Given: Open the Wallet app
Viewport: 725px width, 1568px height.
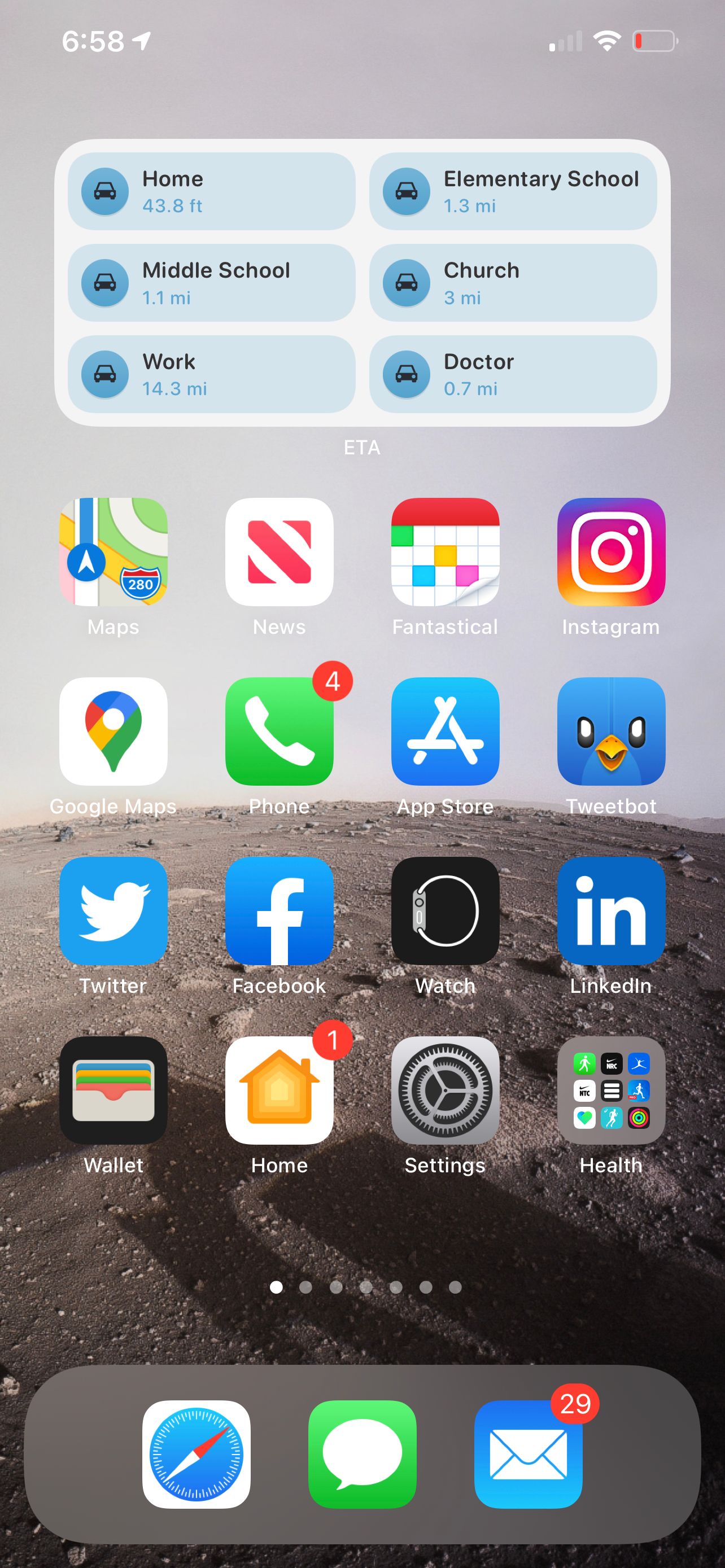Looking at the screenshot, I should point(113,1091).
